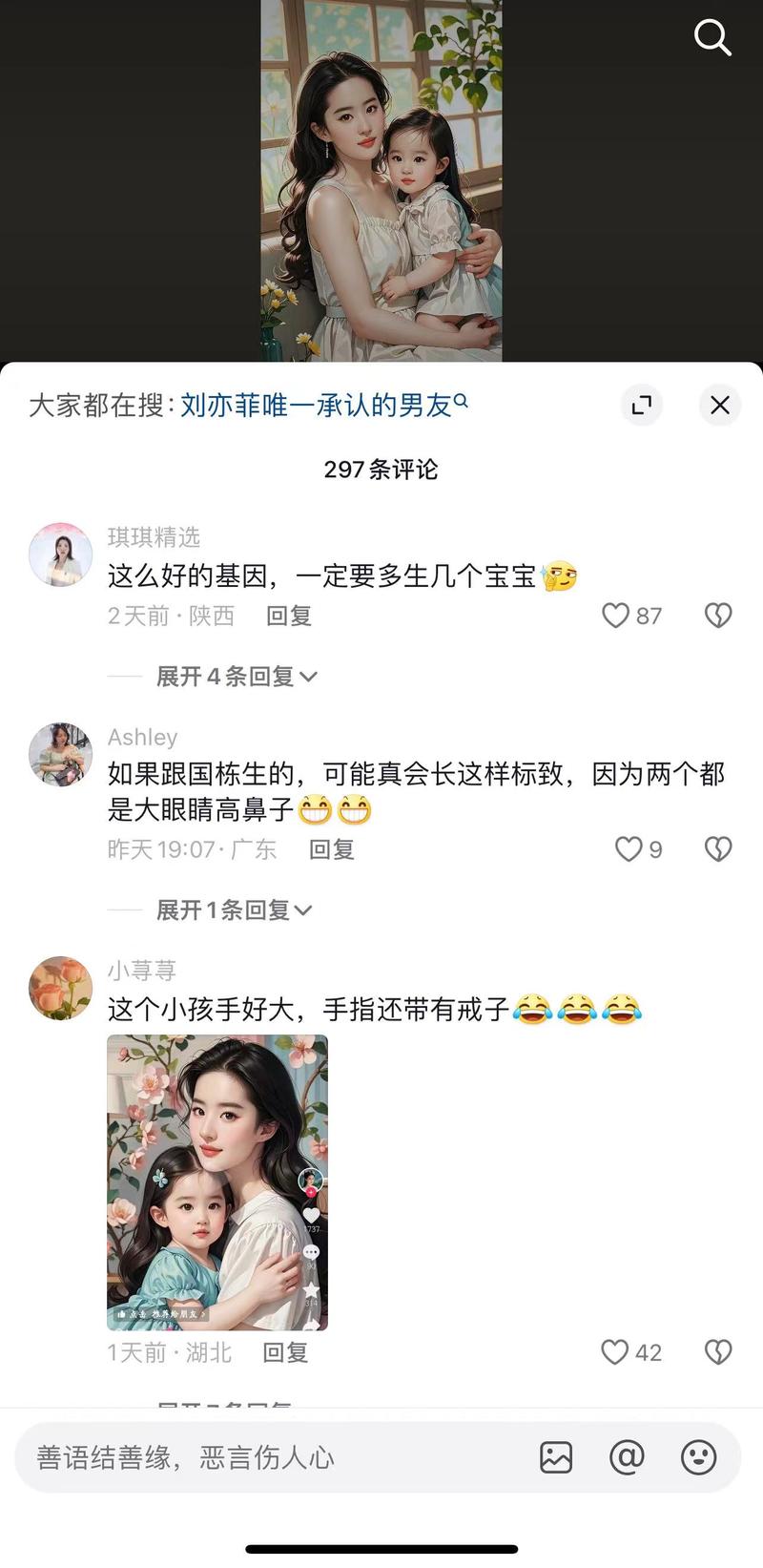Viewport: 763px width, 1568px height.
Task: Like Ashley's comment
Action: tap(629, 849)
